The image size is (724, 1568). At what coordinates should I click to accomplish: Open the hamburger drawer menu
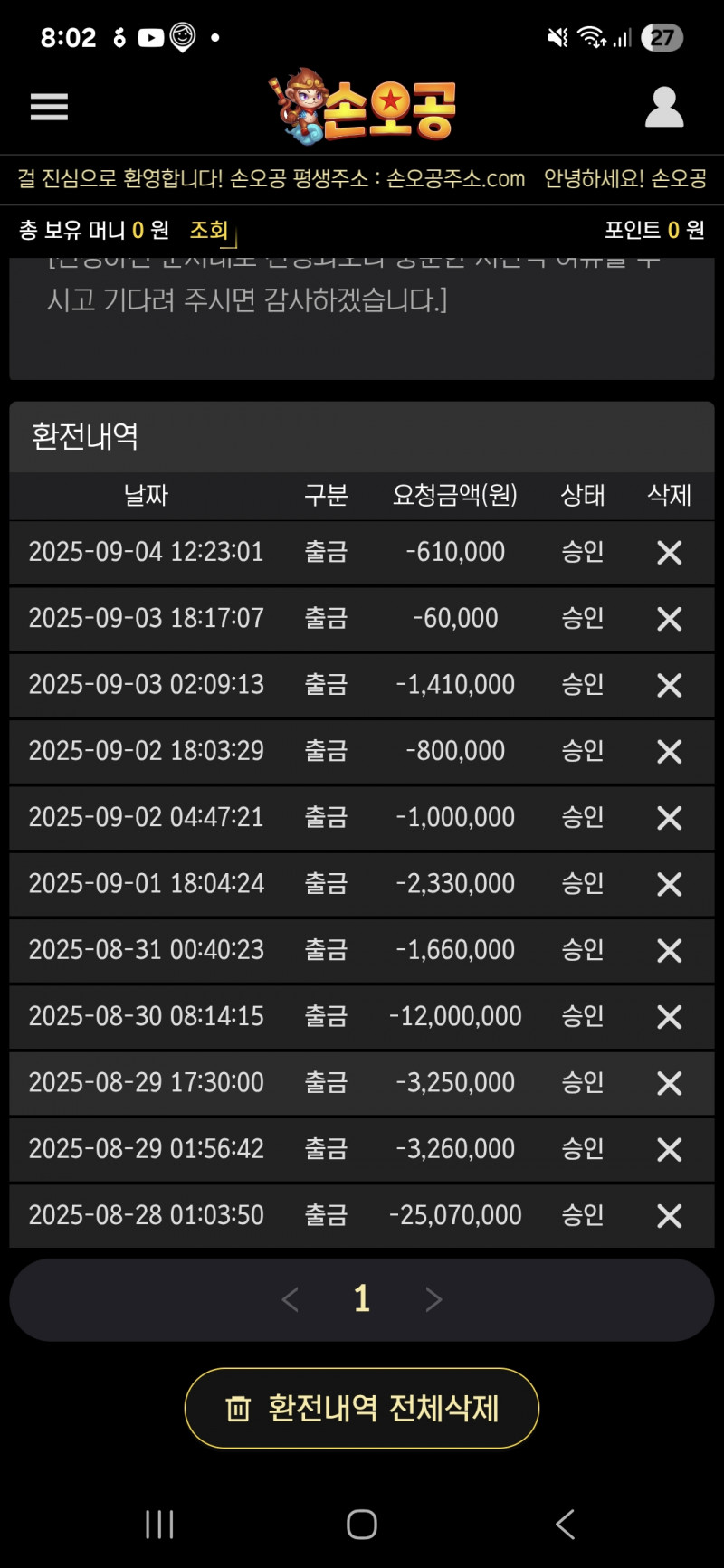(49, 107)
